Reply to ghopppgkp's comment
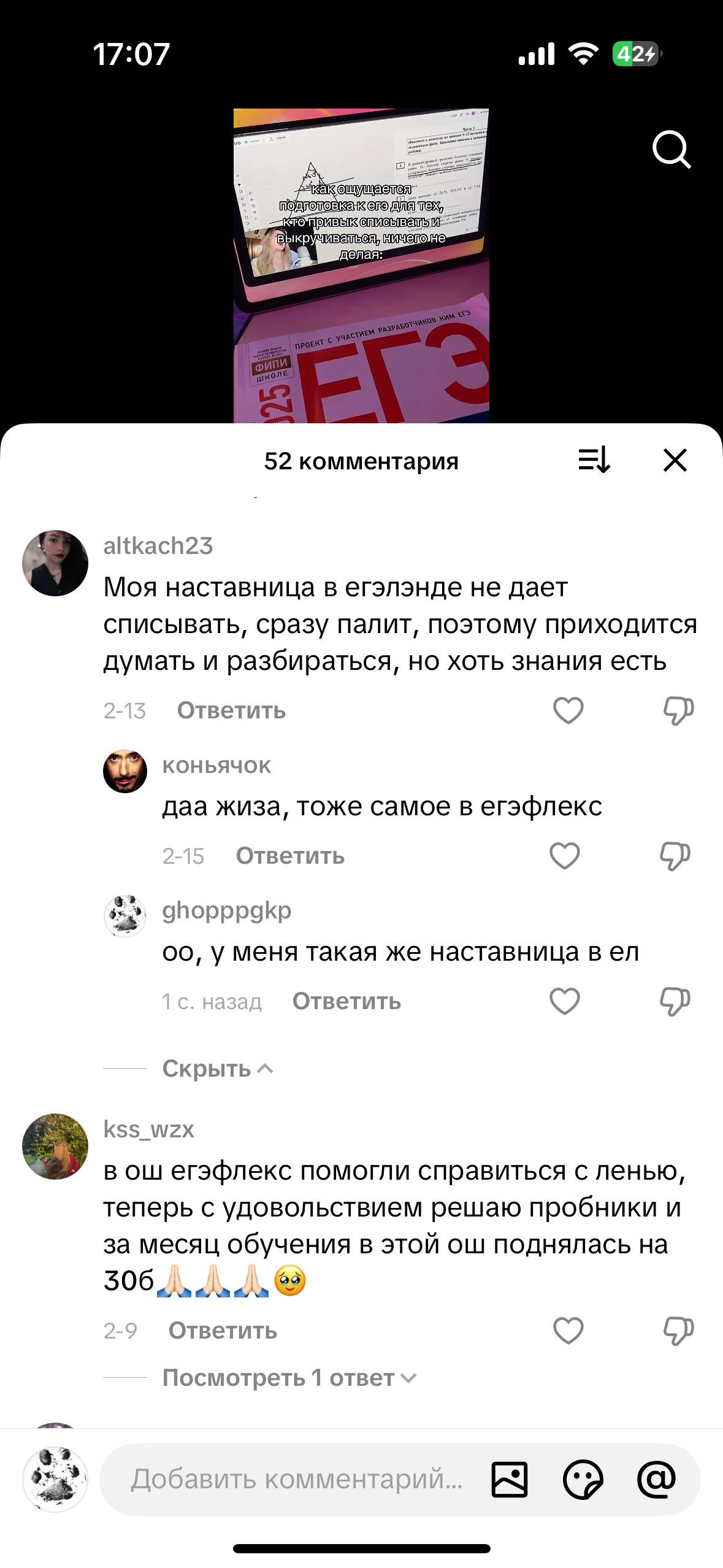Screen dimensions: 723x1568 (x=346, y=1001)
